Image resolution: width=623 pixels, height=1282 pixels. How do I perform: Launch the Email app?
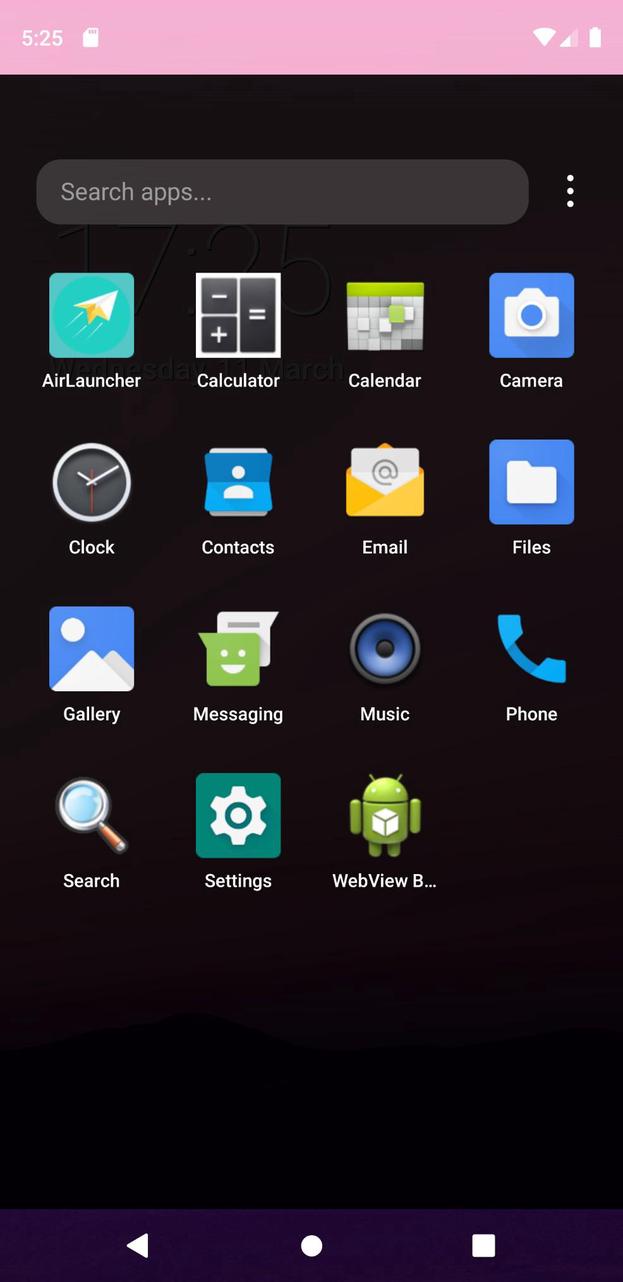[x=385, y=483]
